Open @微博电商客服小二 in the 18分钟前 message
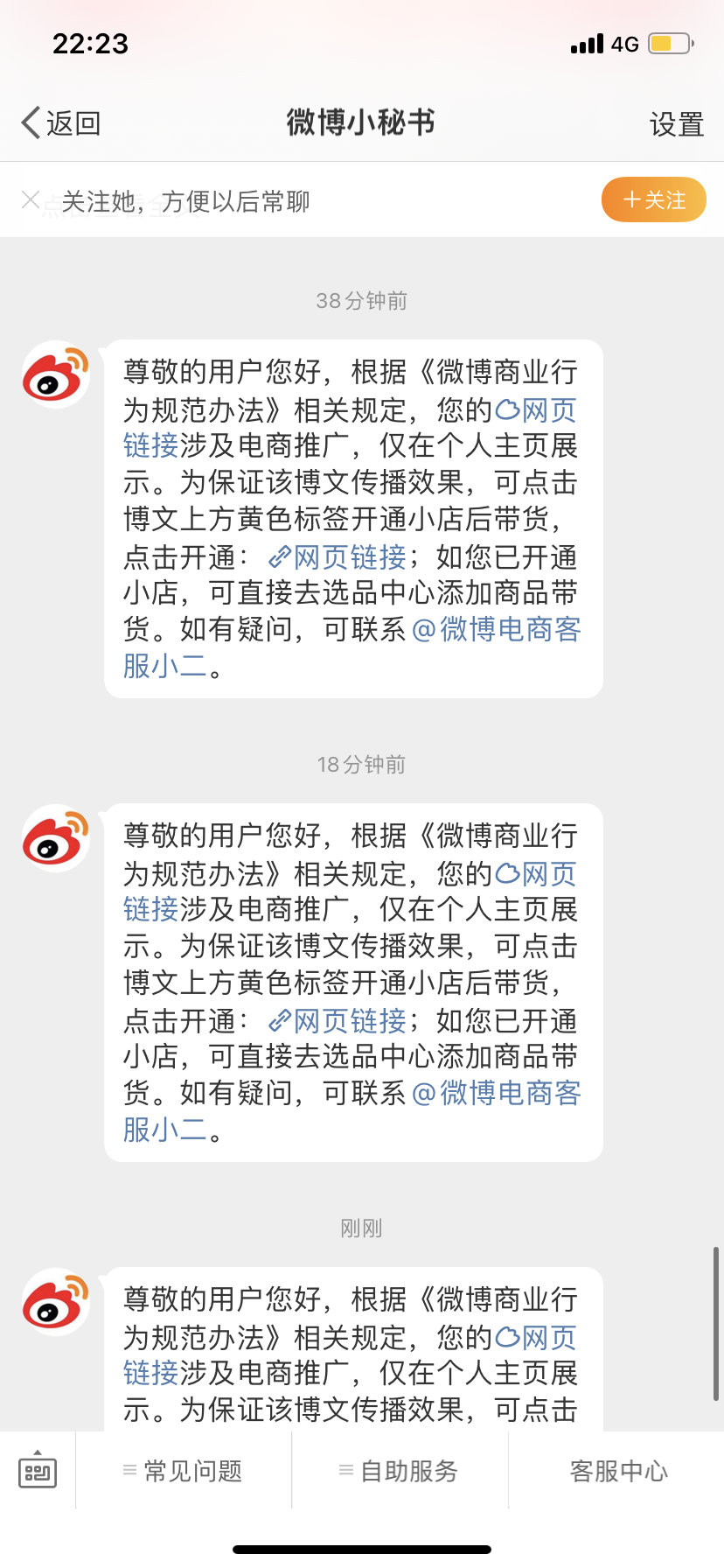The height and width of the screenshot is (1568, 724). click(496, 1094)
